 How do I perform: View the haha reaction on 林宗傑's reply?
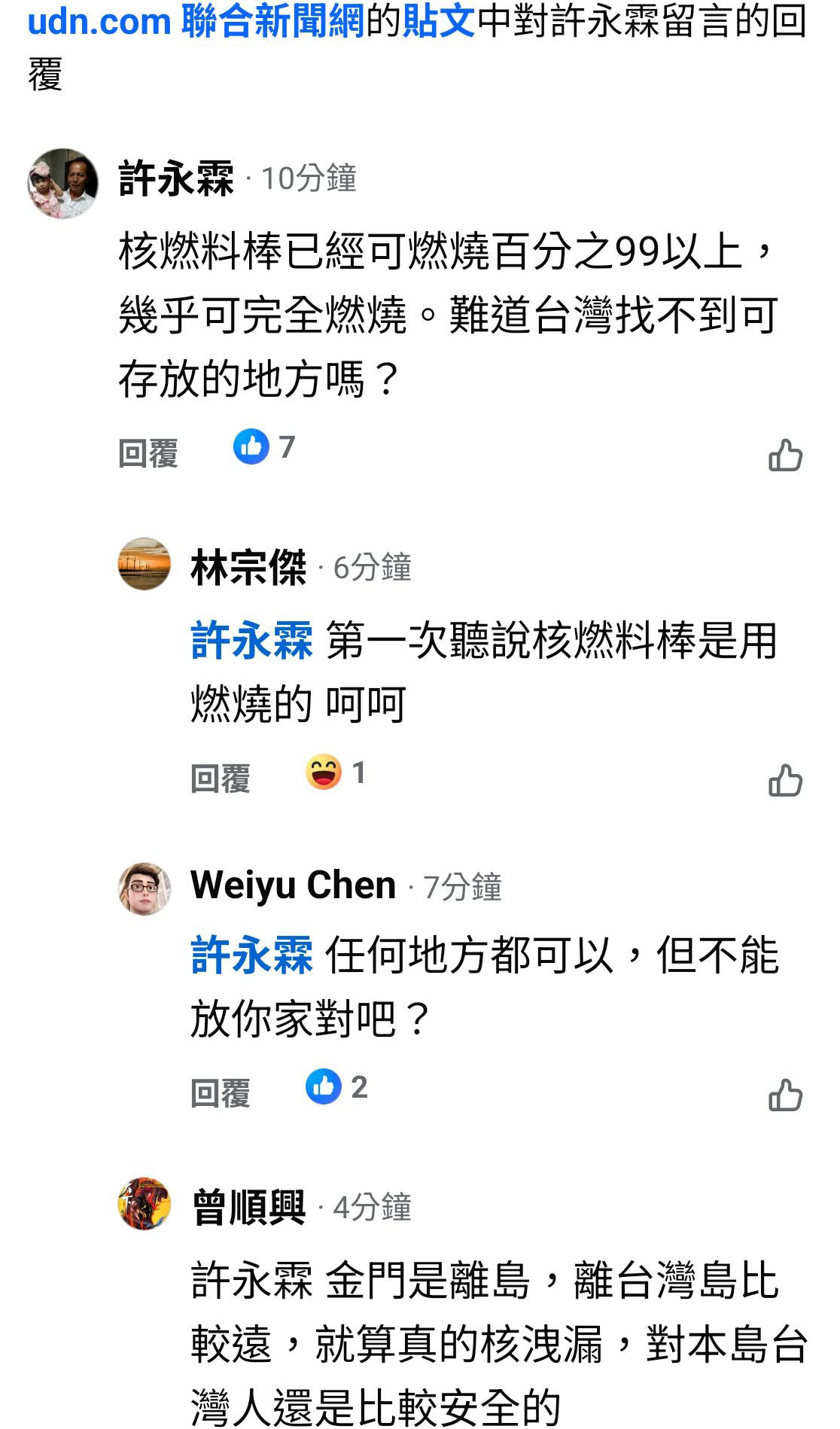tap(336, 772)
